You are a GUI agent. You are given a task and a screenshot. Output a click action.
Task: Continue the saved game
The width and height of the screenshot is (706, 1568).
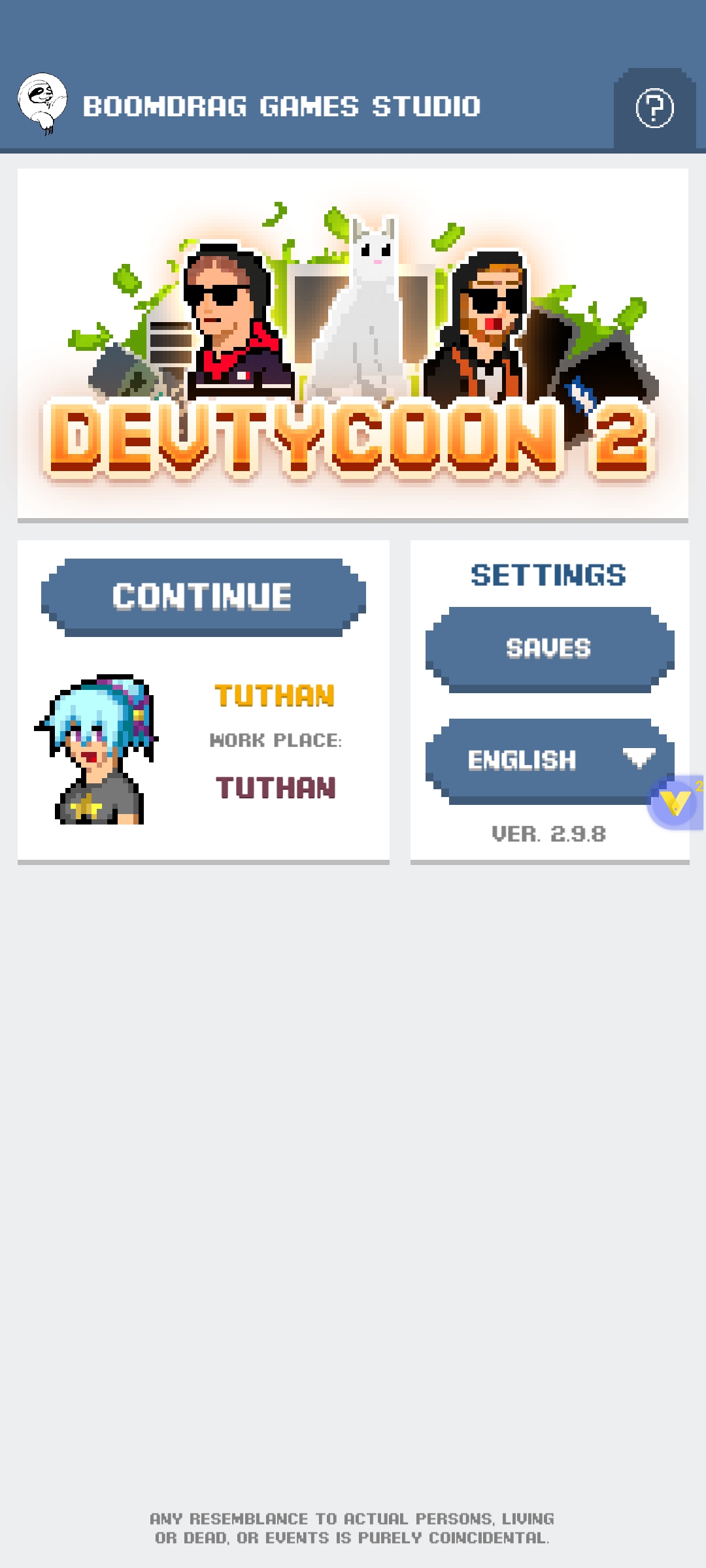click(203, 596)
